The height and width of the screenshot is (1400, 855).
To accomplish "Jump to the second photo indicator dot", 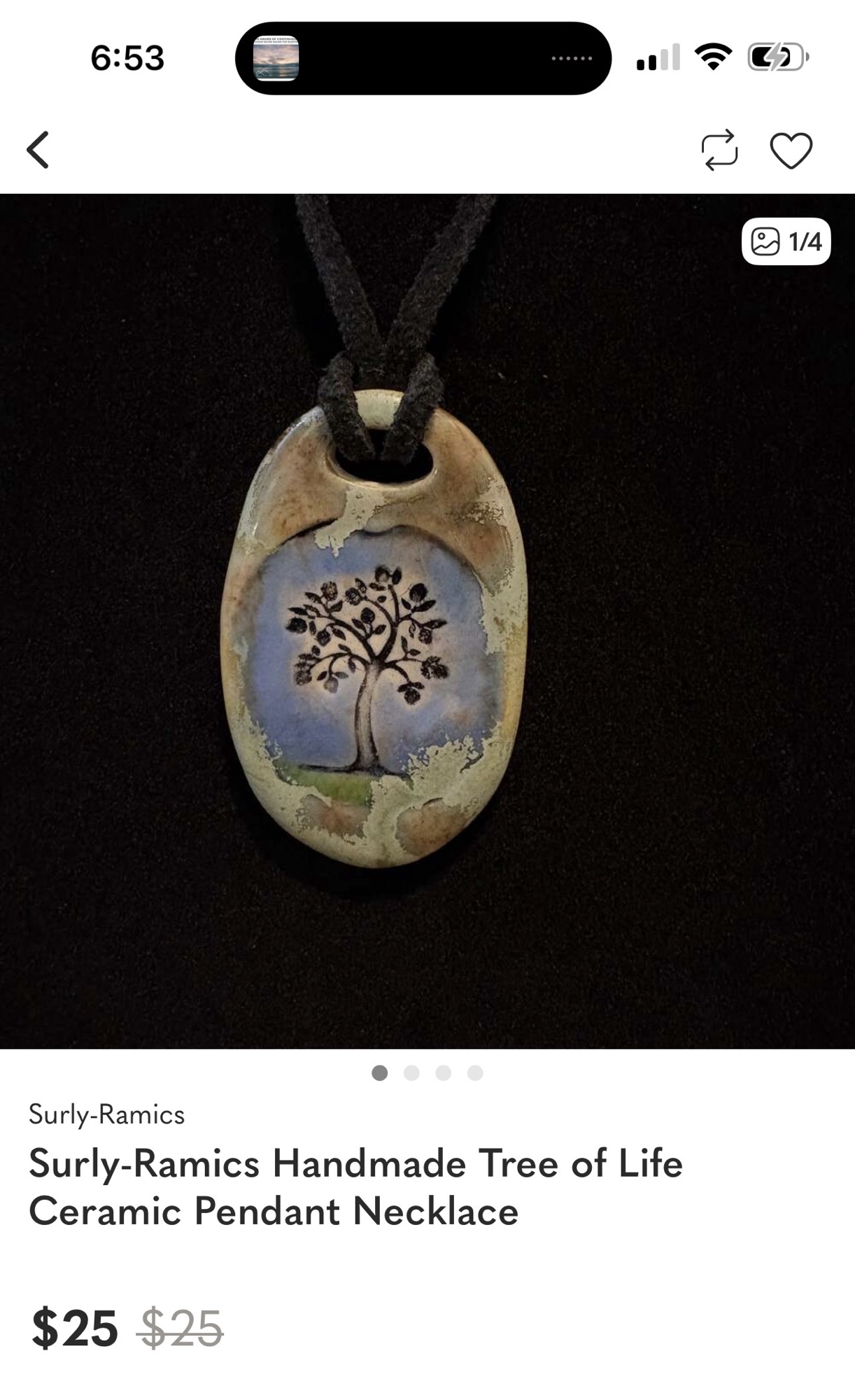I will tap(411, 1073).
